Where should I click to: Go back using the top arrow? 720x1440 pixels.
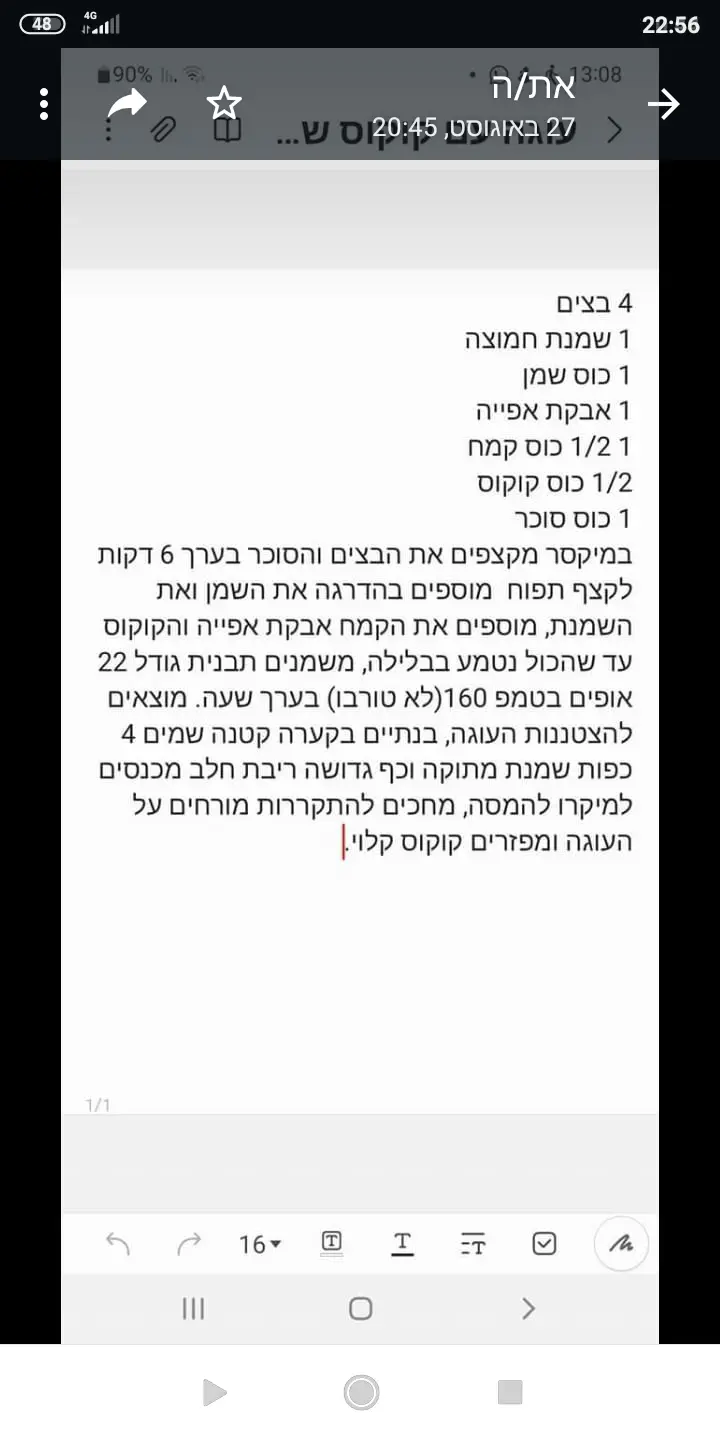pos(664,104)
